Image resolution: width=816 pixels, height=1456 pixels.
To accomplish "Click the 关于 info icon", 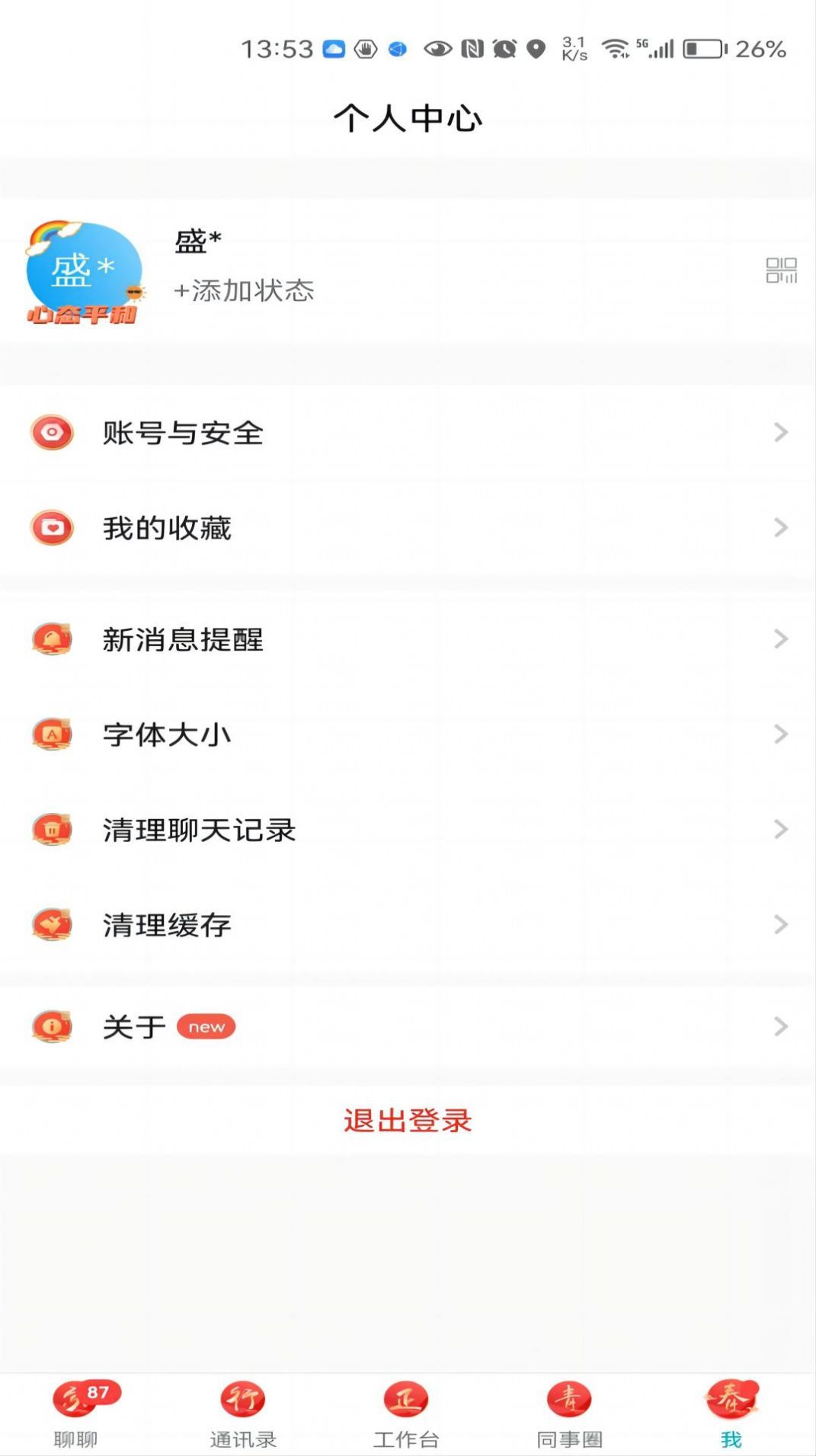I will tap(51, 1026).
